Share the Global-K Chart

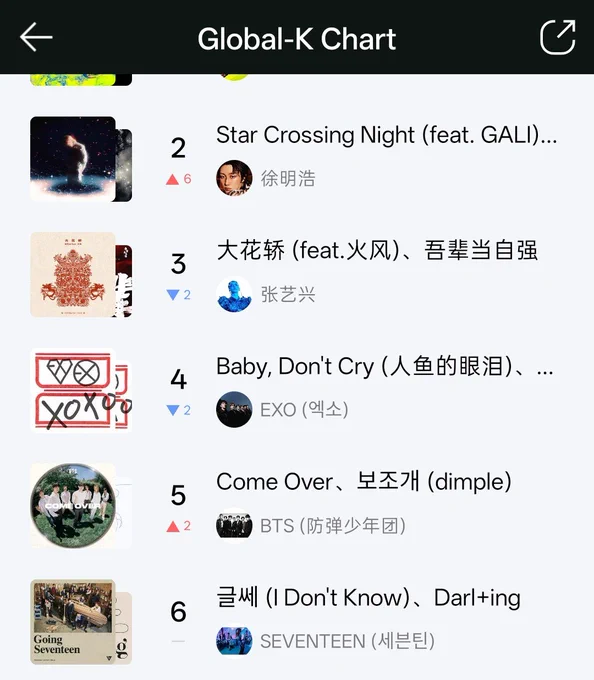pyautogui.click(x=558, y=37)
